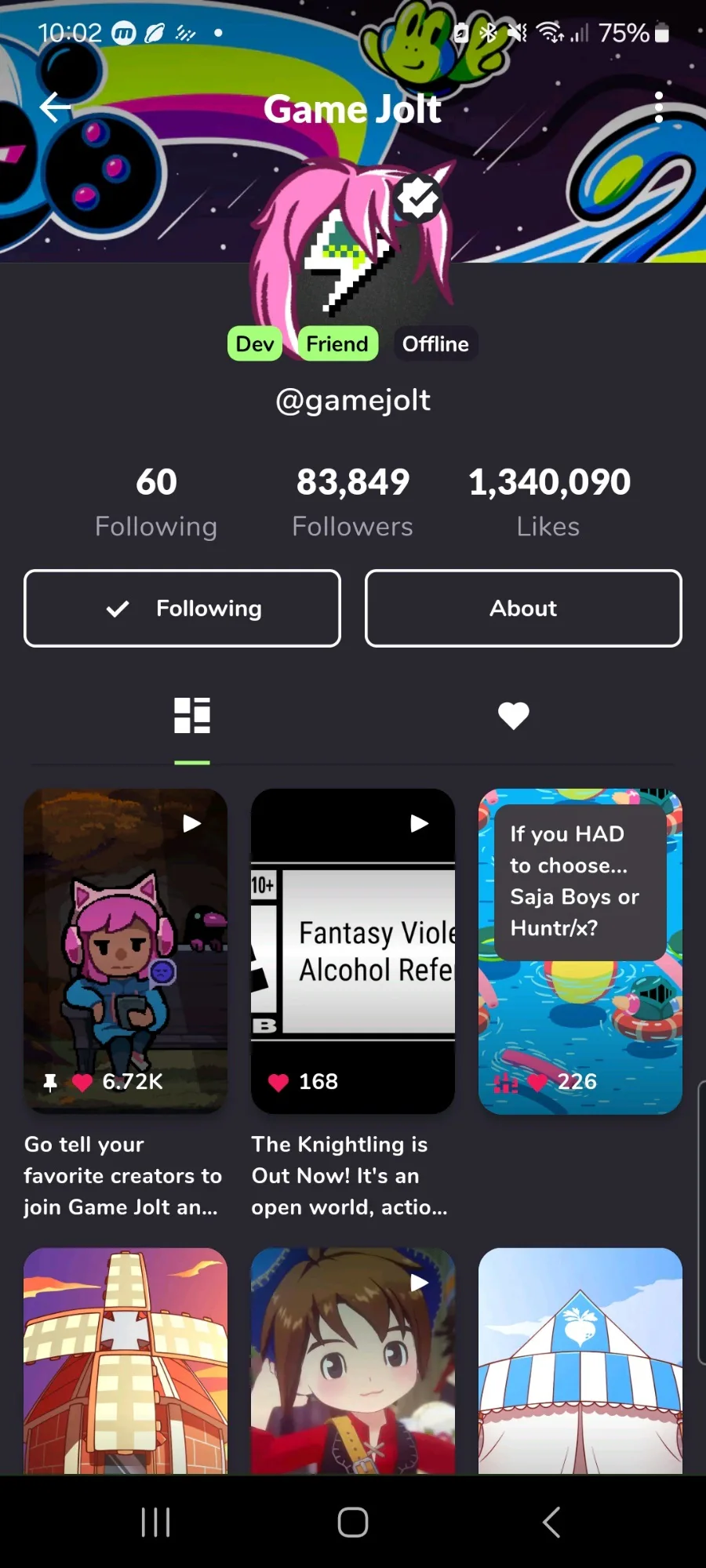View the 83,849 Followers list
Screen dimensions: 706x1568
[x=353, y=502]
